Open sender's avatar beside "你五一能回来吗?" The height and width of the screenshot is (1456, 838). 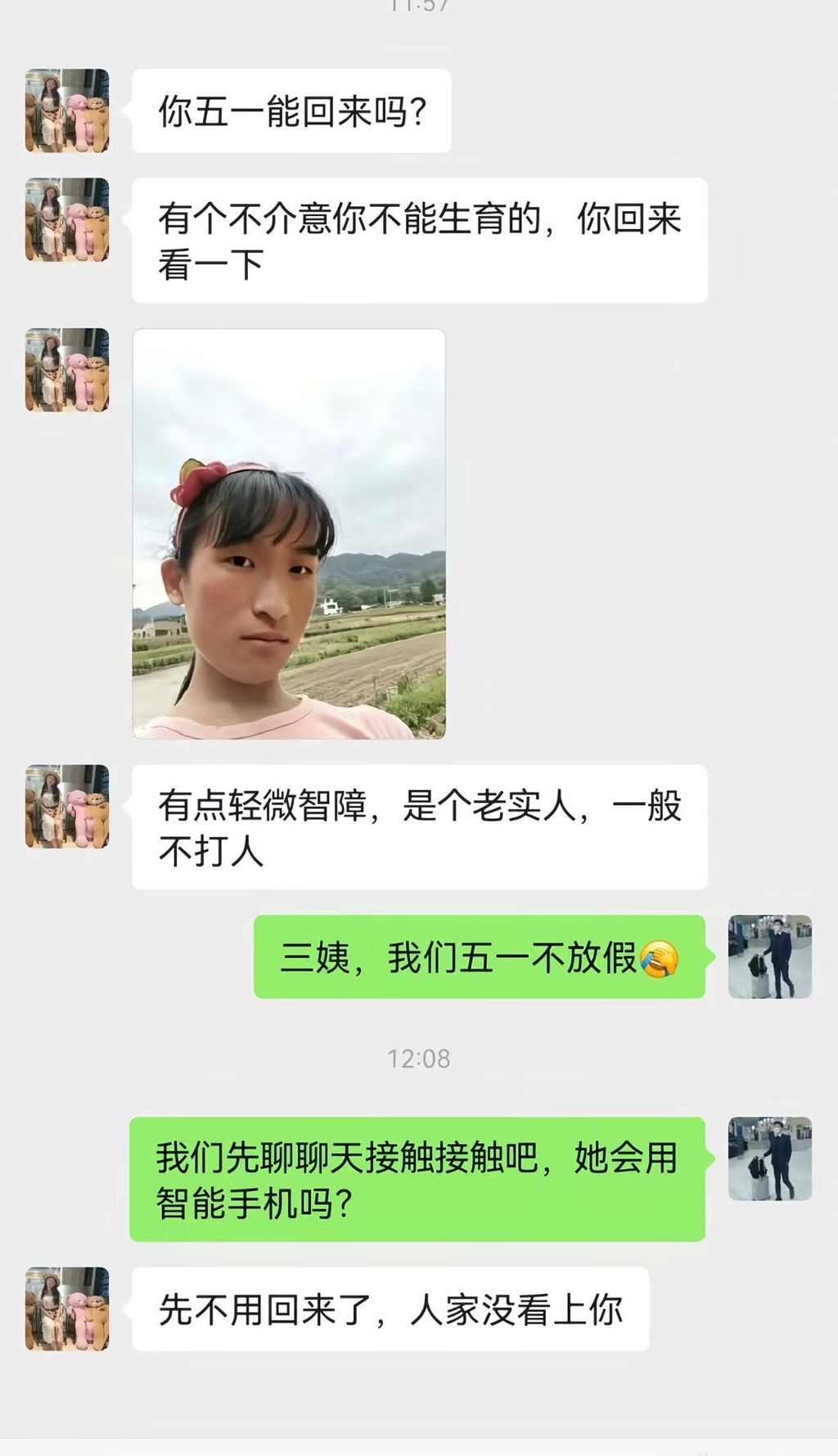pos(67,110)
